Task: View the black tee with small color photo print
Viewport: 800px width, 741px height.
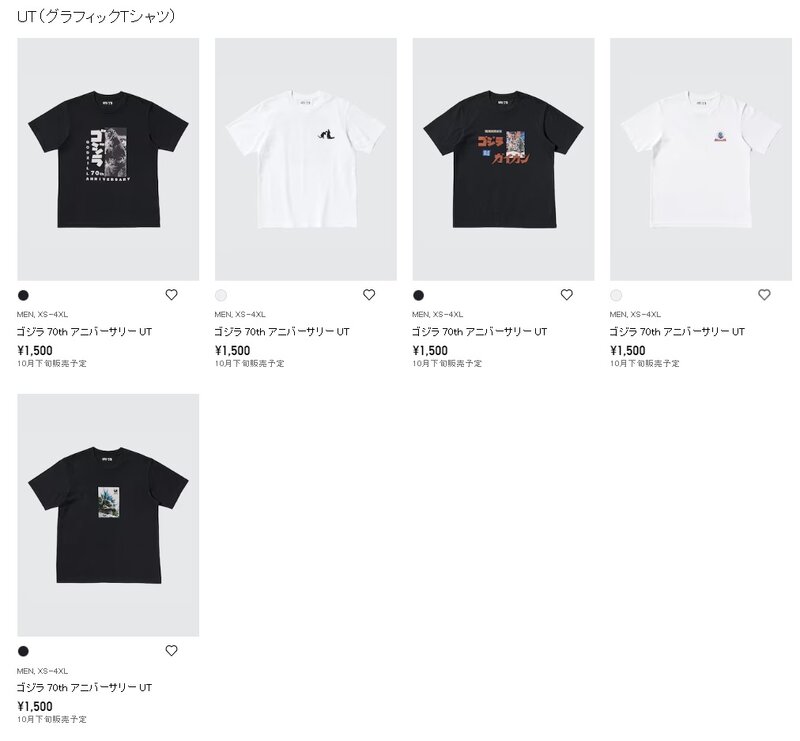Action: tap(108, 515)
